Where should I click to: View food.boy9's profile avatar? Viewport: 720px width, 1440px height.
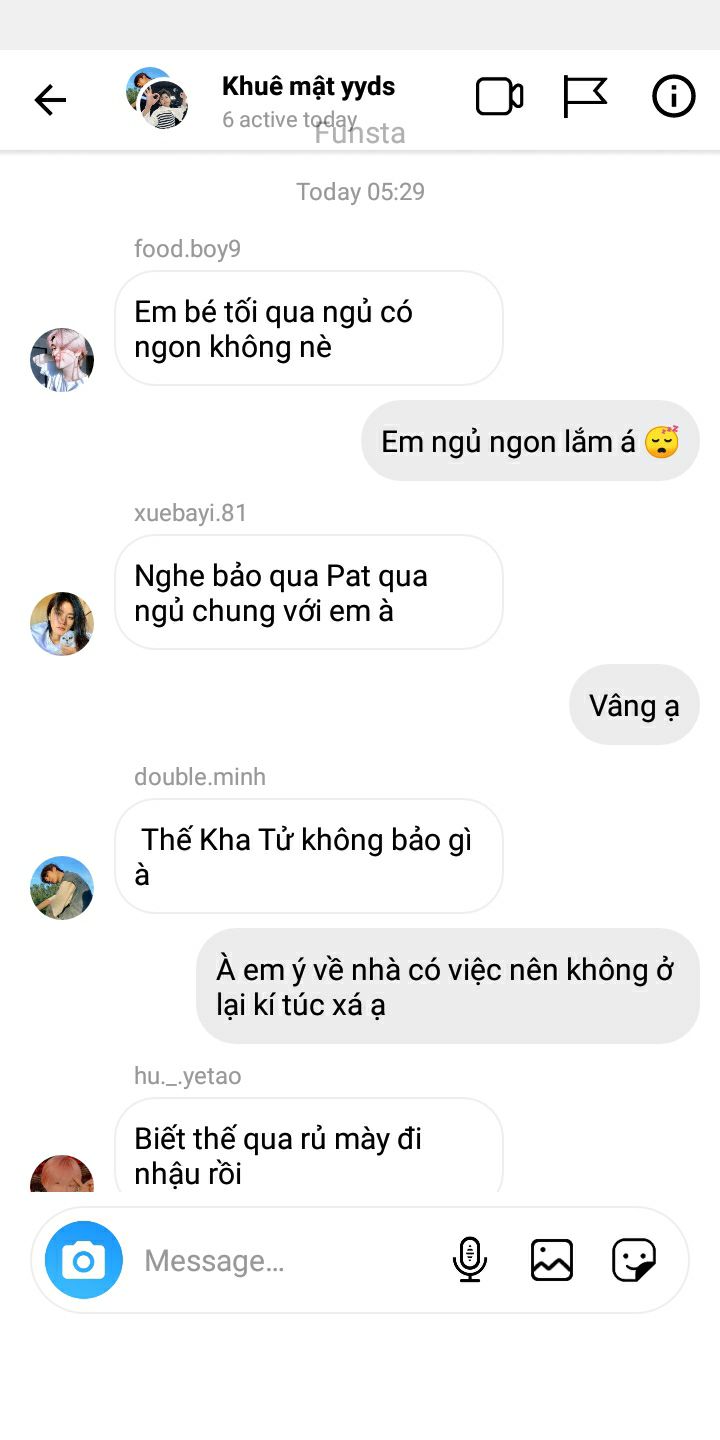(x=62, y=359)
